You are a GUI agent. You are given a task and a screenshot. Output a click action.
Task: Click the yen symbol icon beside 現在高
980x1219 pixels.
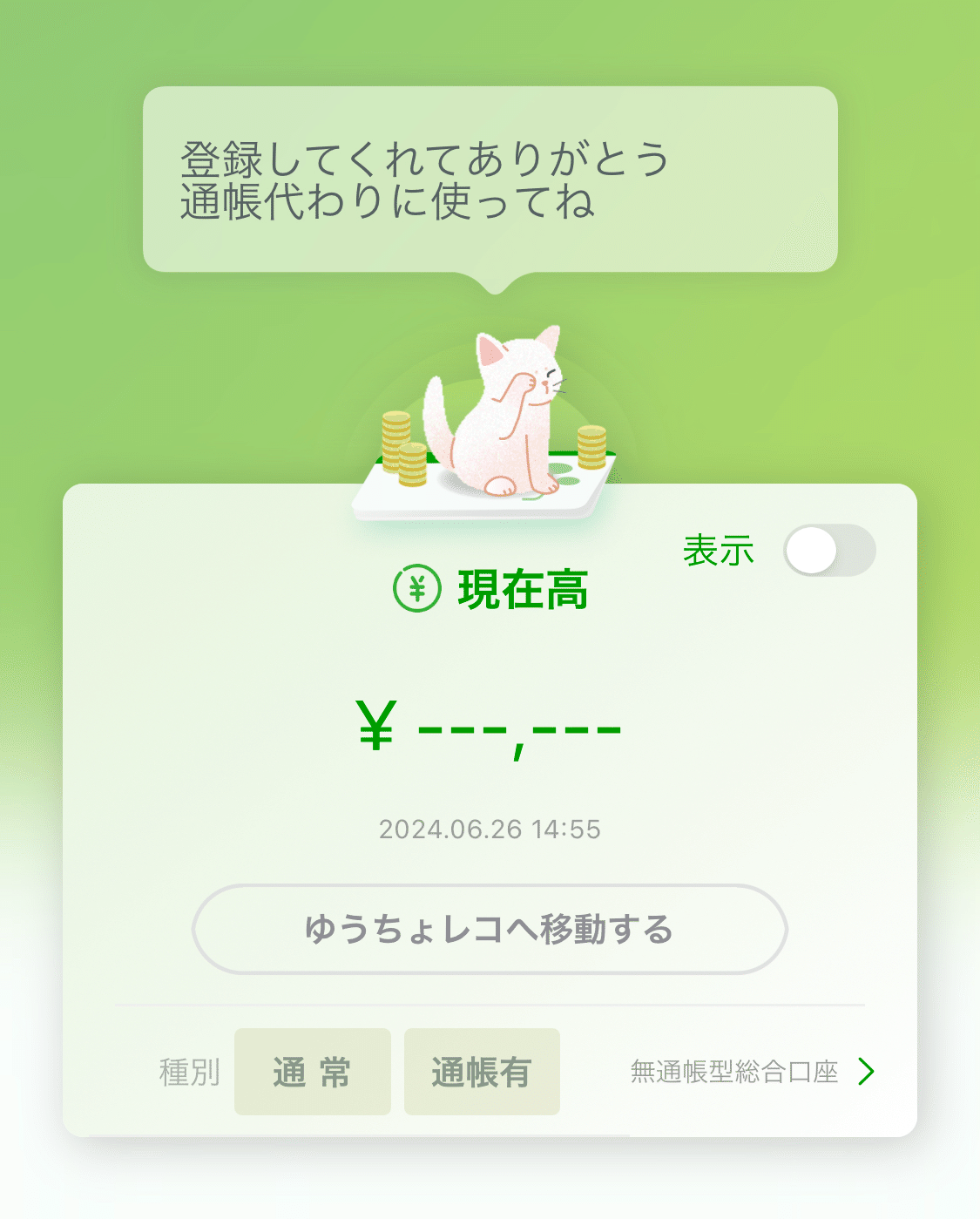416,591
